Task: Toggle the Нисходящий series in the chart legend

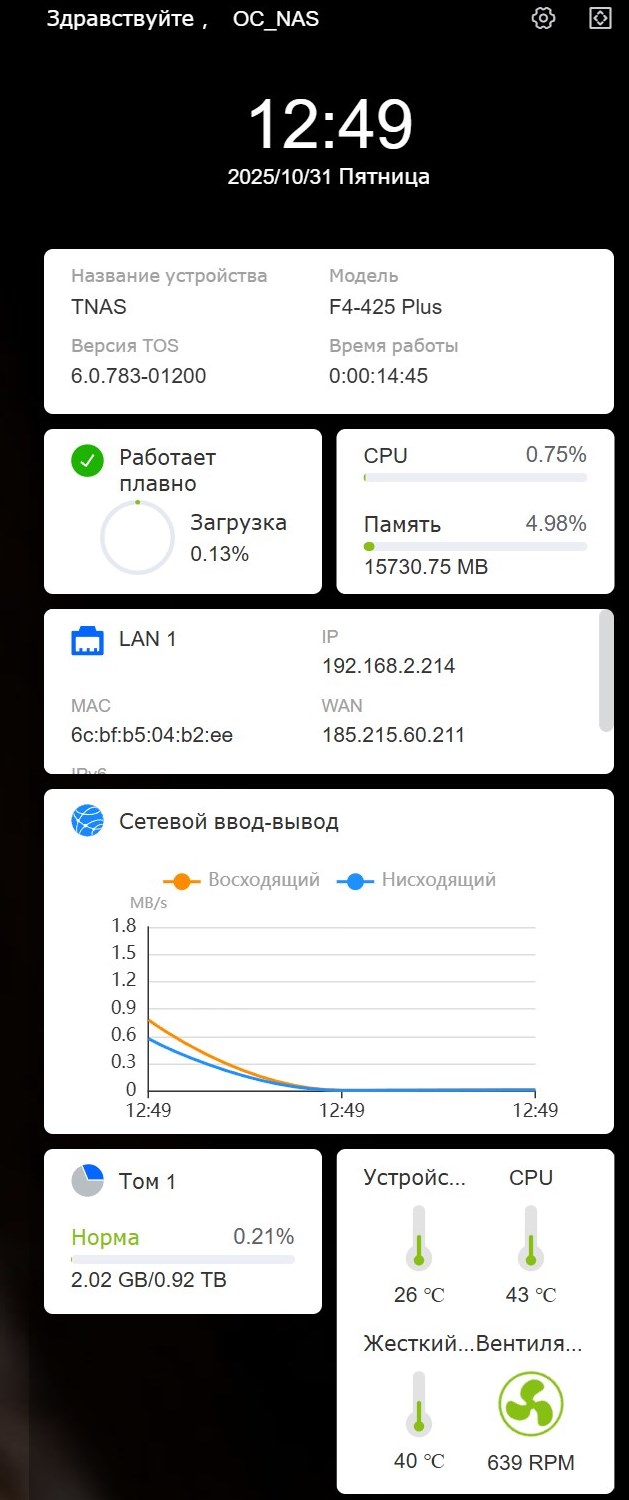Action: (417, 880)
